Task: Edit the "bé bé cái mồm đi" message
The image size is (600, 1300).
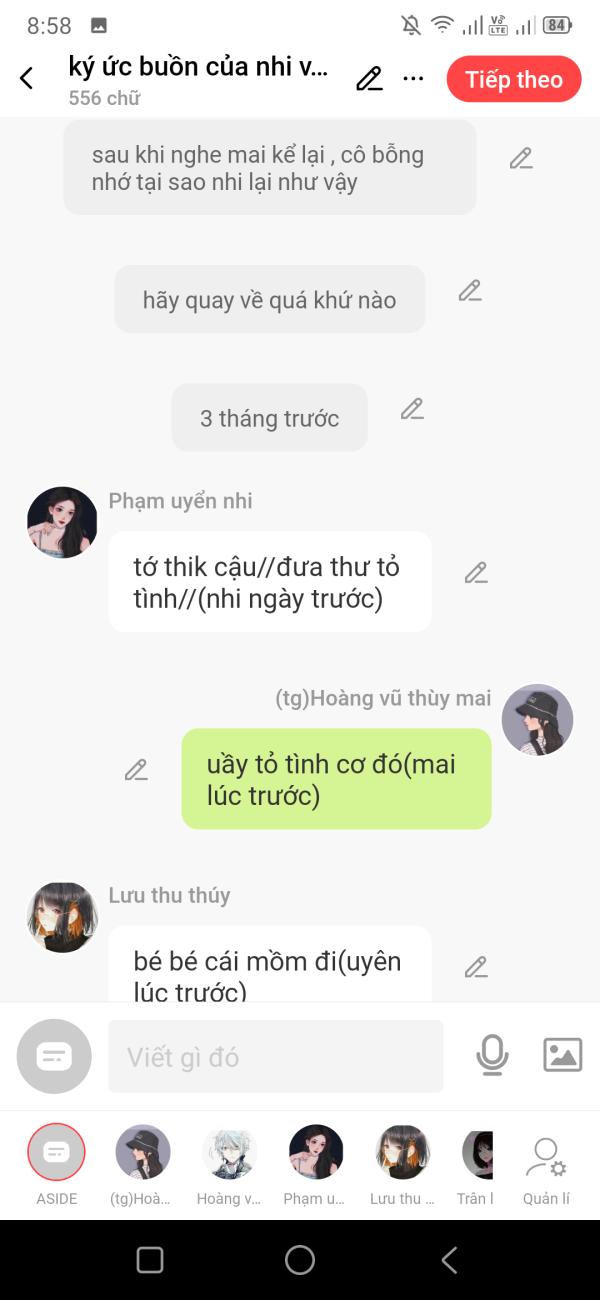Action: pyautogui.click(x=476, y=967)
